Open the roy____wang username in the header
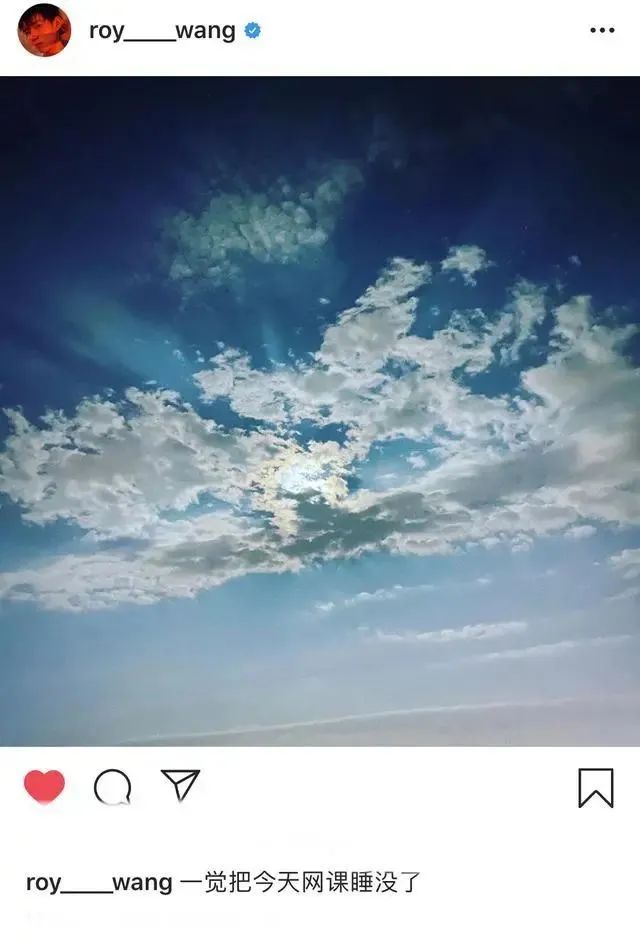 [162, 31]
